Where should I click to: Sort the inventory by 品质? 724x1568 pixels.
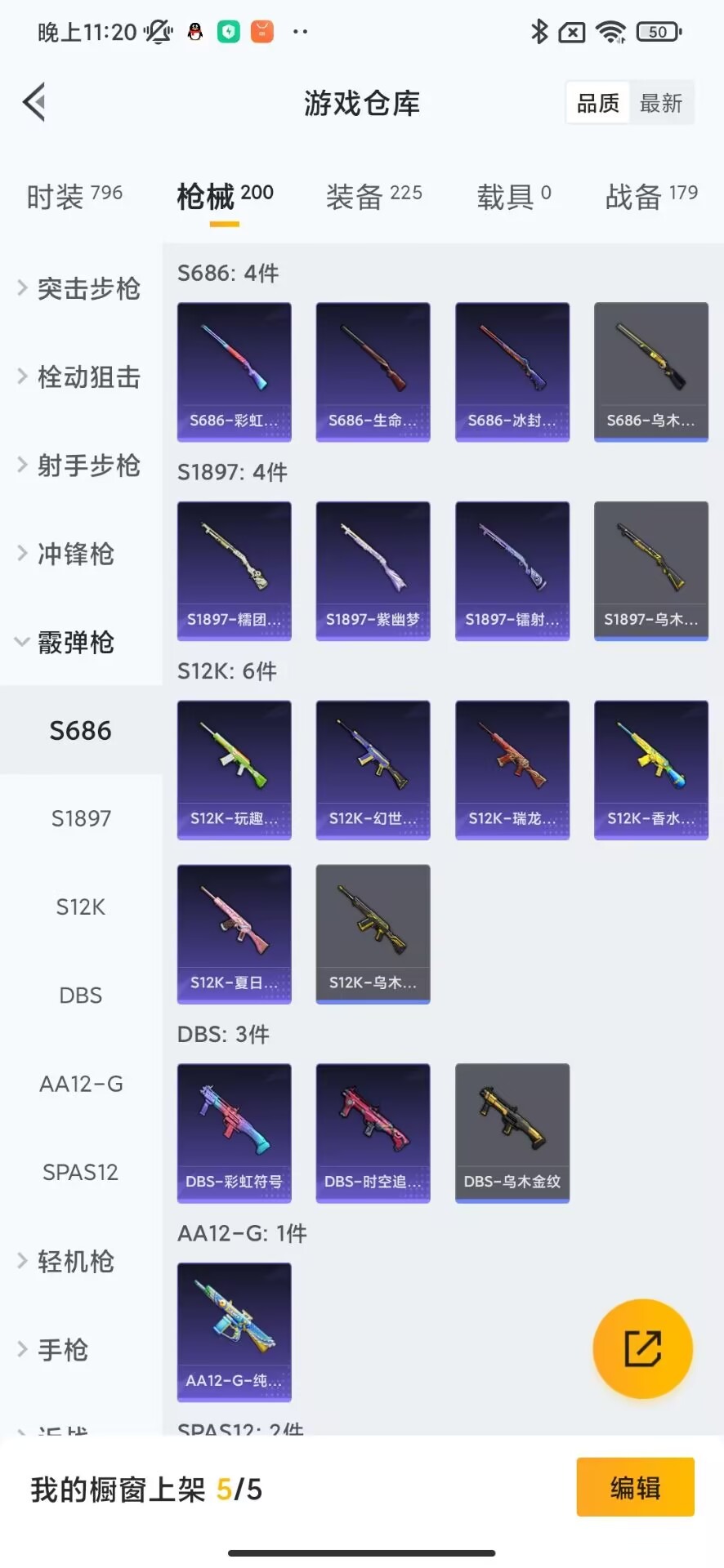[x=598, y=104]
